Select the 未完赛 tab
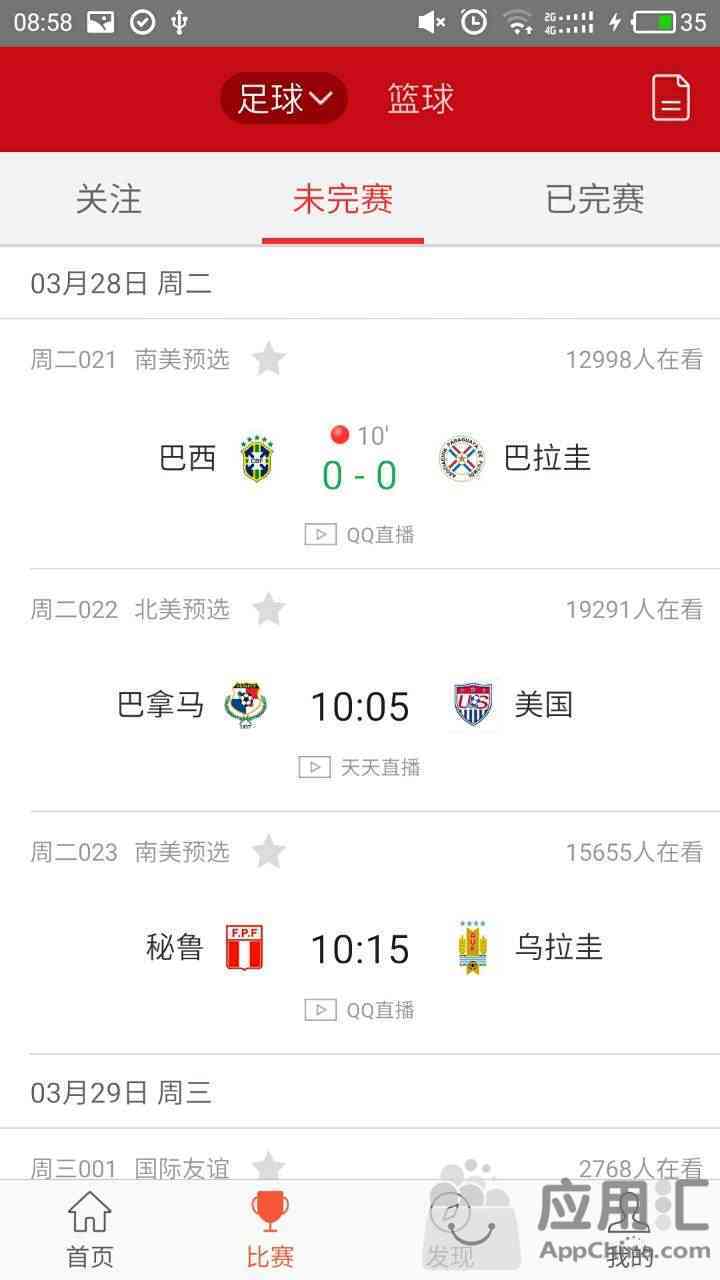Image resolution: width=720 pixels, height=1280 pixels. coord(343,199)
